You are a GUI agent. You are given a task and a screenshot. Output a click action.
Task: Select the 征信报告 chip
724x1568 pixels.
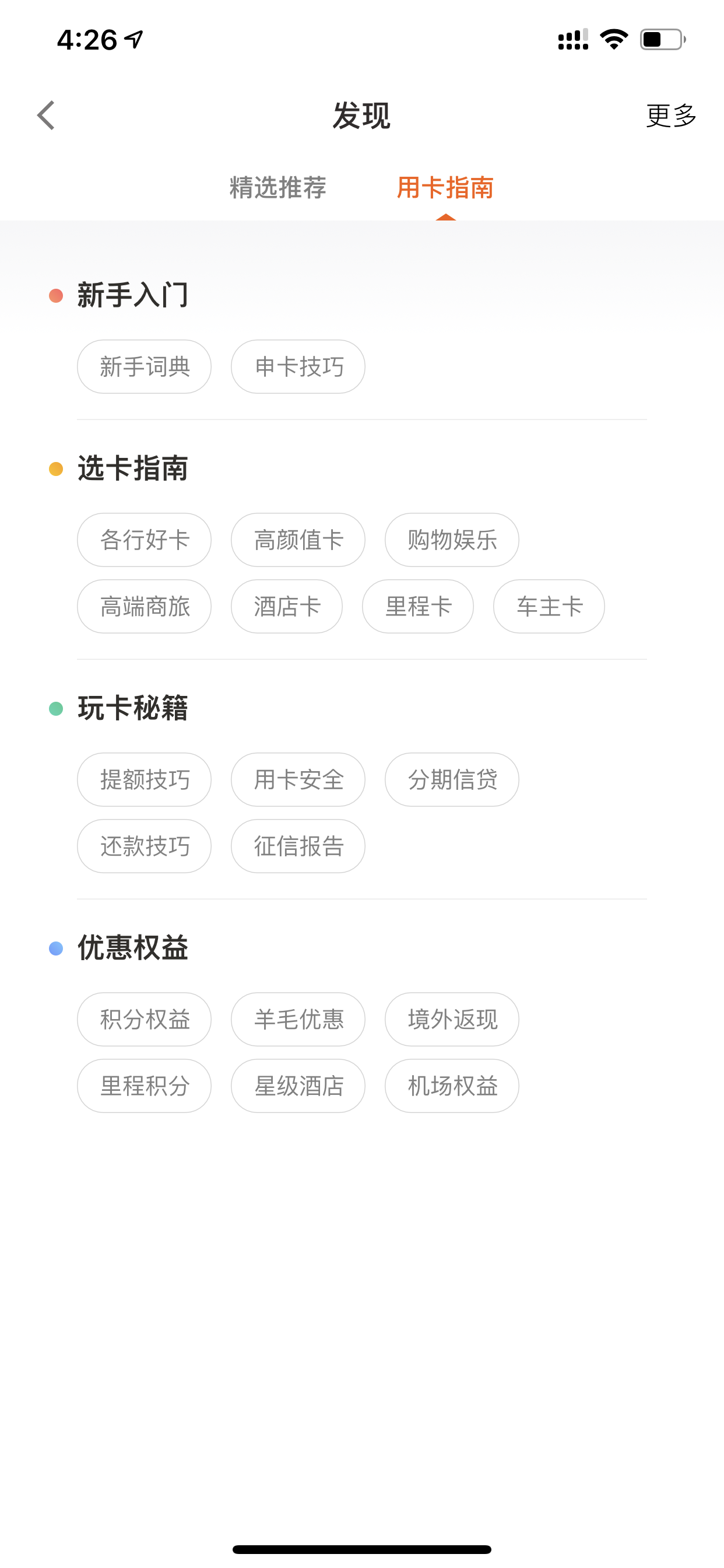pyautogui.click(x=298, y=846)
